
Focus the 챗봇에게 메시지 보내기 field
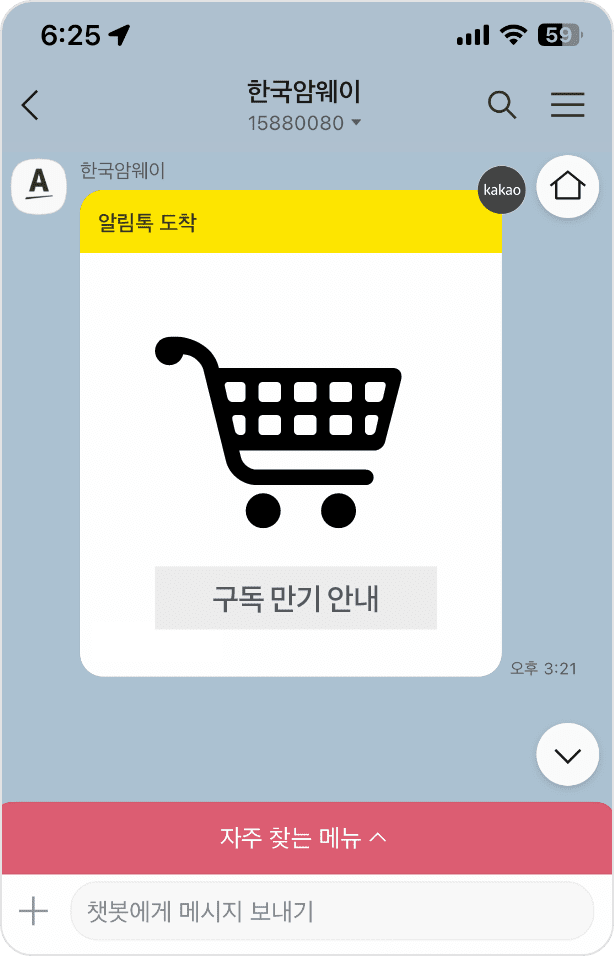(x=330, y=911)
